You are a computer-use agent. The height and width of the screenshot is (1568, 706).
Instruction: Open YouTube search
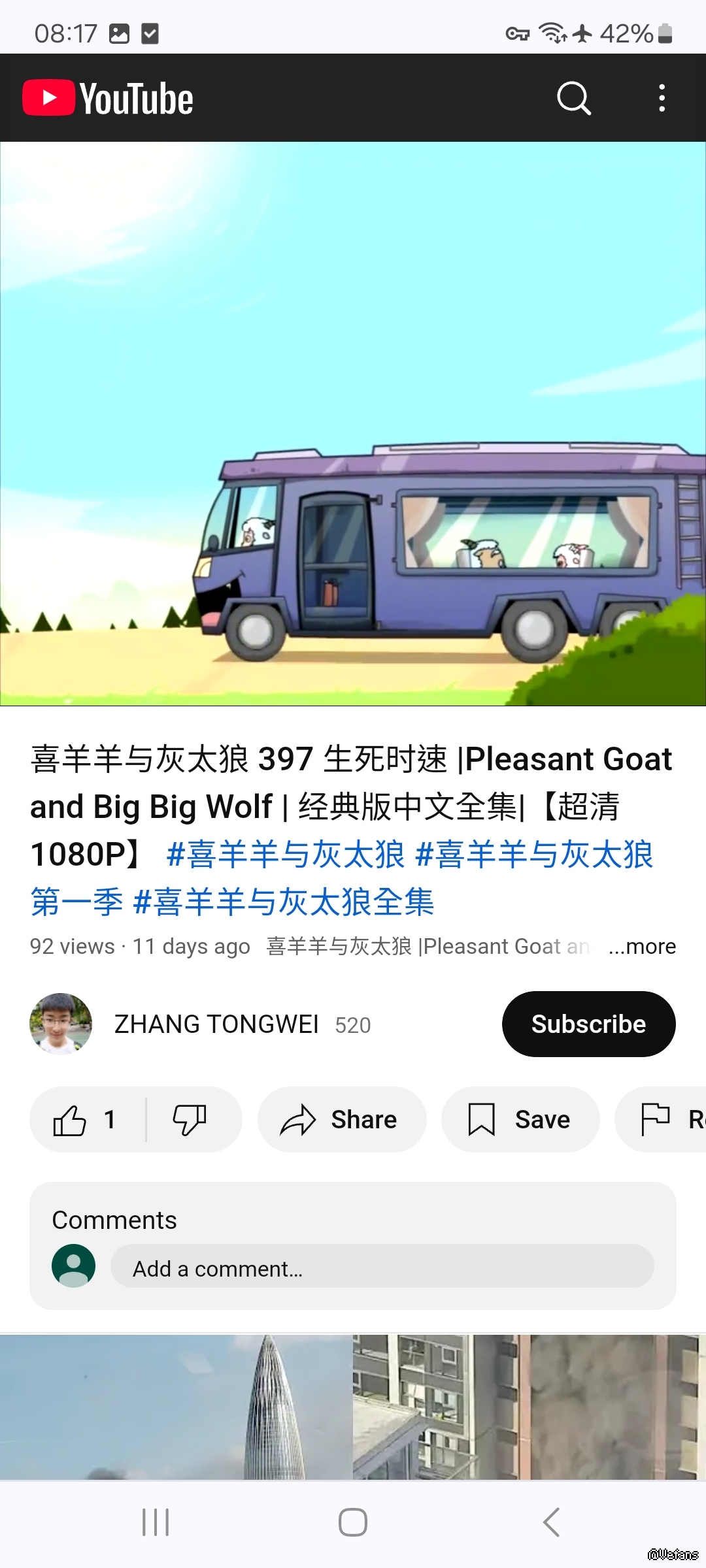(574, 99)
